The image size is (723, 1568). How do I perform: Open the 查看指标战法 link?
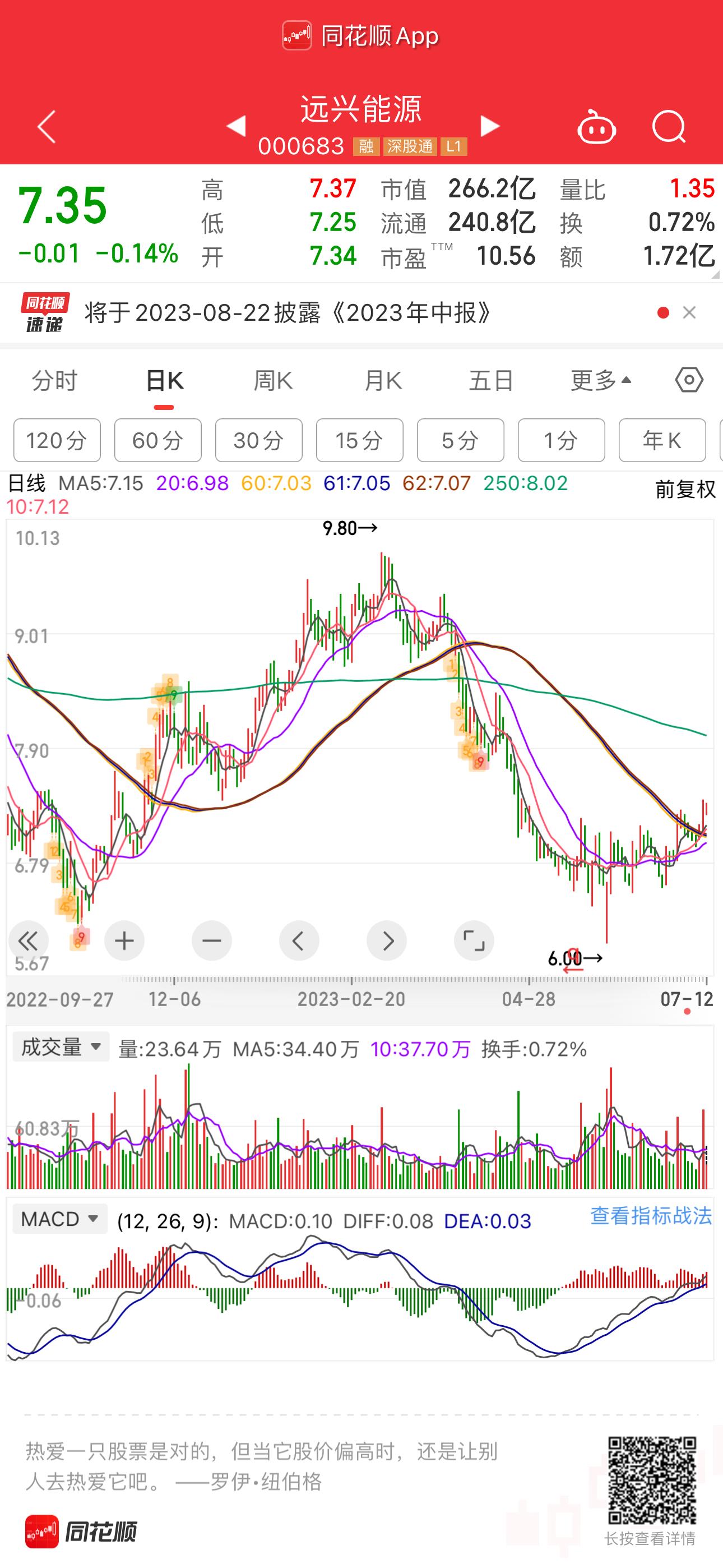point(651,1216)
